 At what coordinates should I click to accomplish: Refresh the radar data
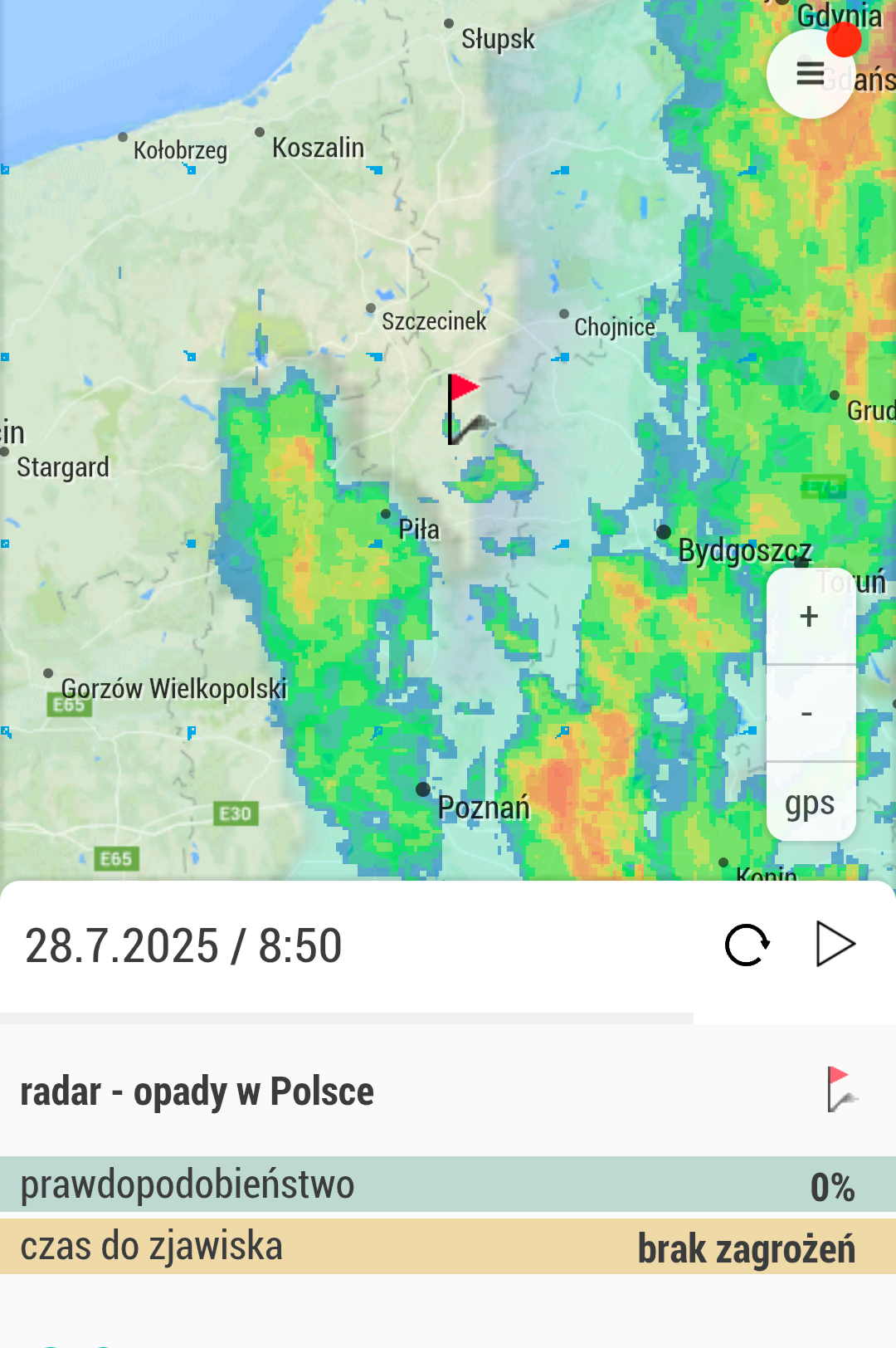pos(747,945)
